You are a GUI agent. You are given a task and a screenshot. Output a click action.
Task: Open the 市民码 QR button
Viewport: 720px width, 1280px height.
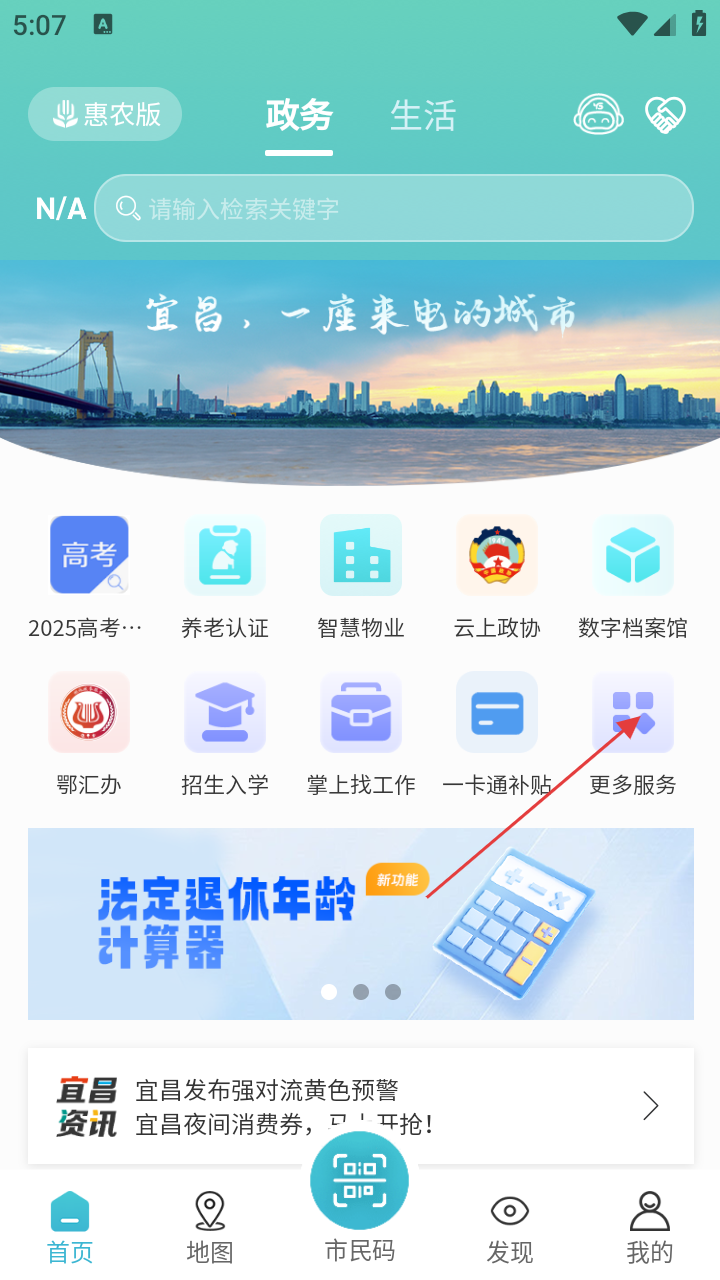point(359,1182)
